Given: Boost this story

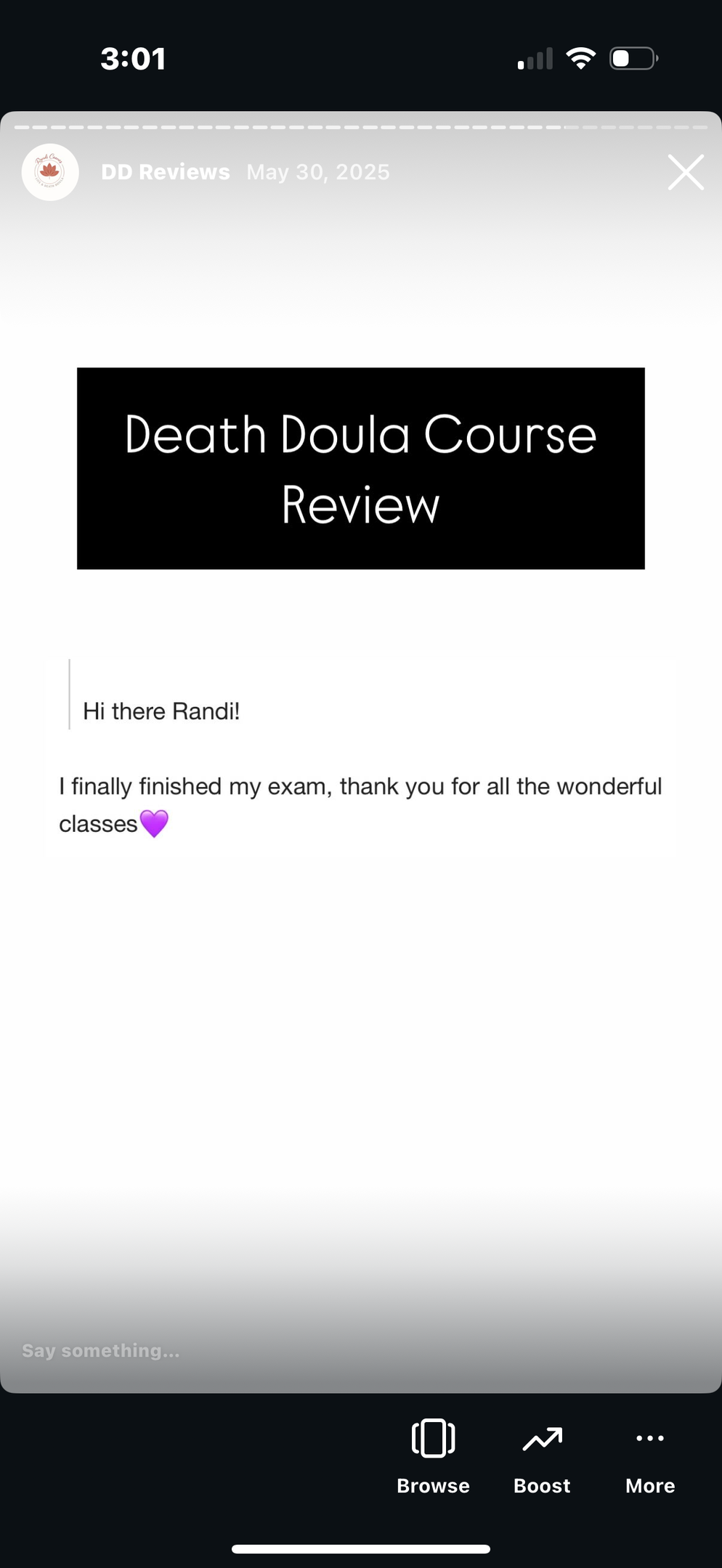Looking at the screenshot, I should pos(542,1455).
